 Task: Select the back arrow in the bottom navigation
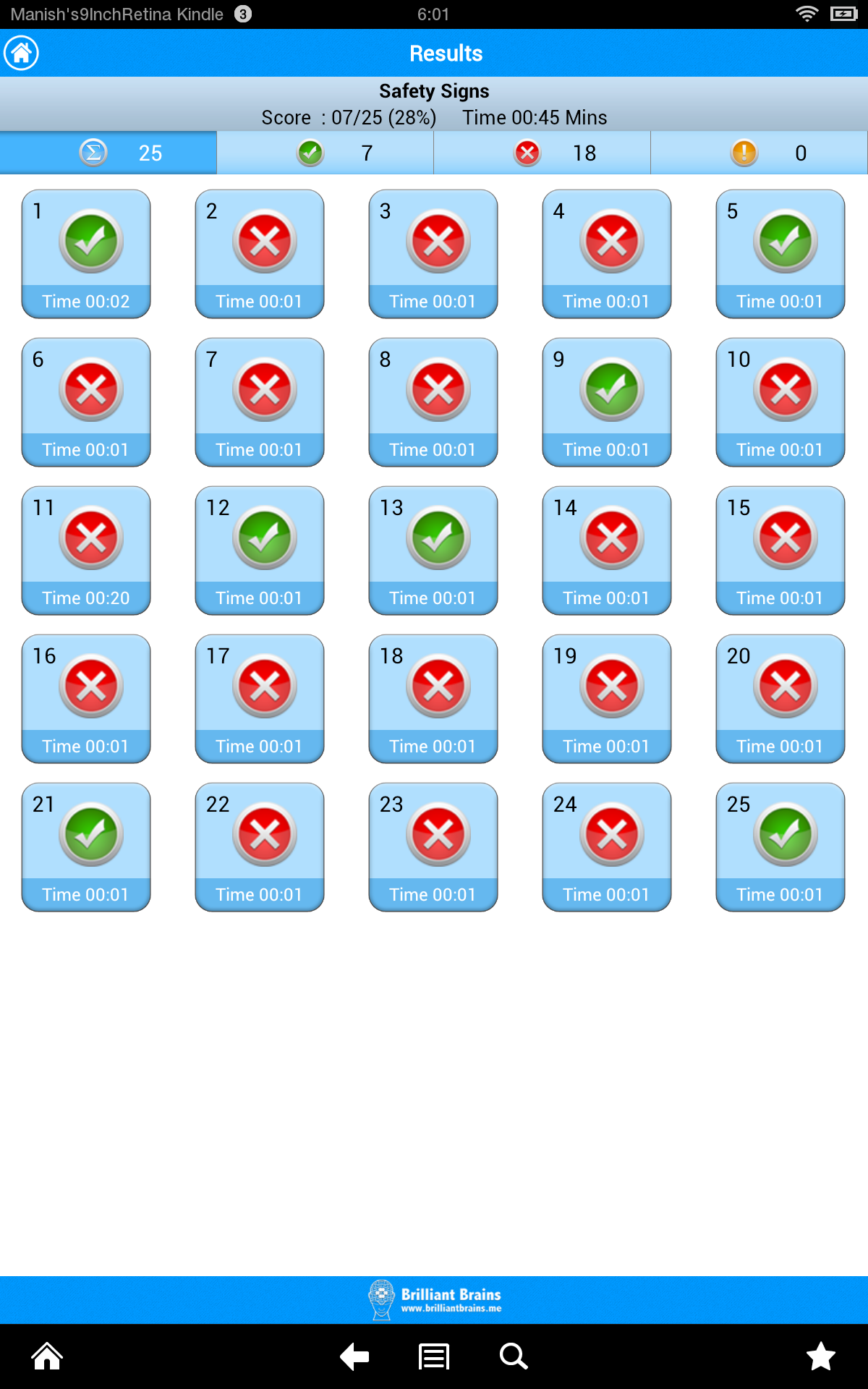(354, 1356)
